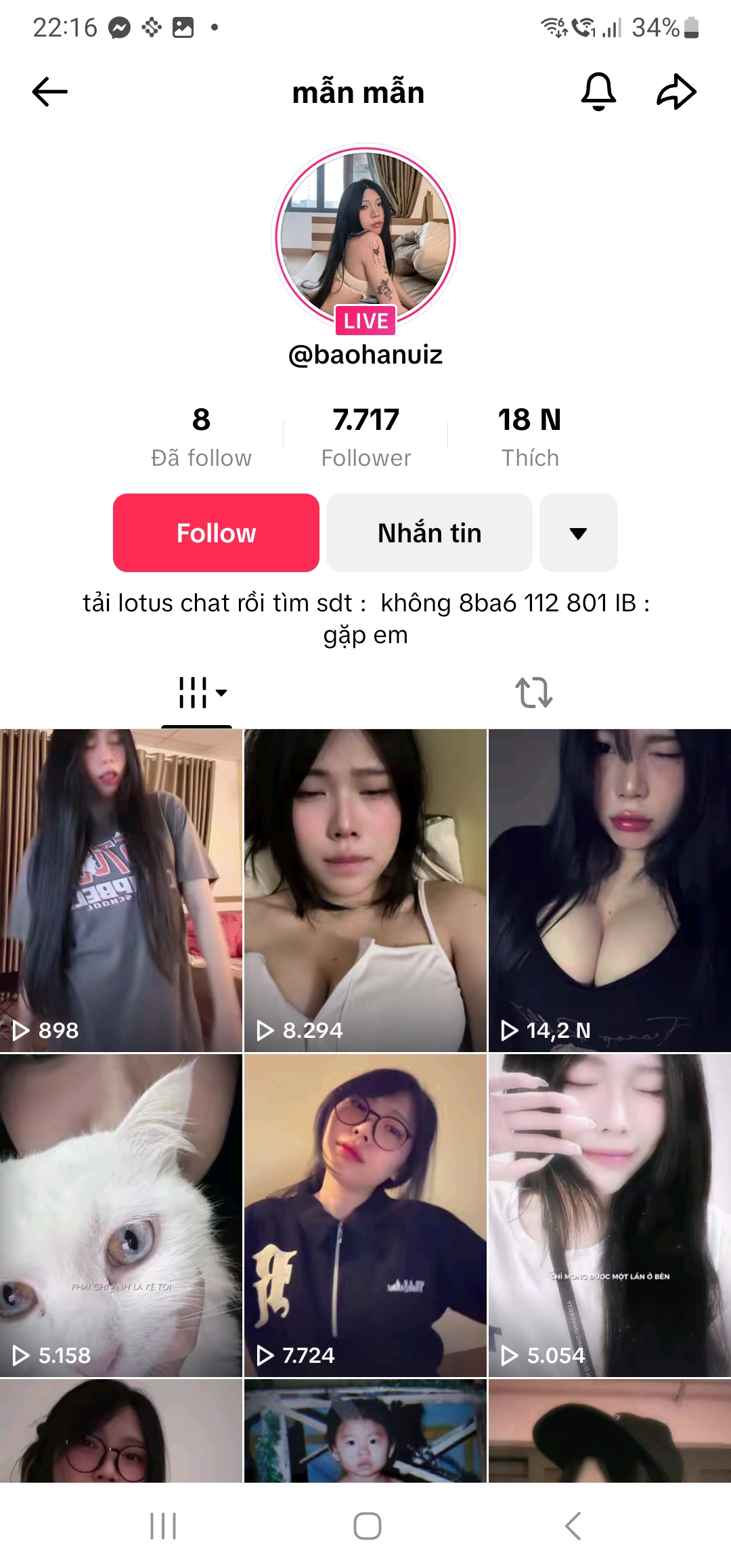This screenshot has width=731, height=1568.
Task: Tap the Nhắn tin message button
Action: pos(429,533)
